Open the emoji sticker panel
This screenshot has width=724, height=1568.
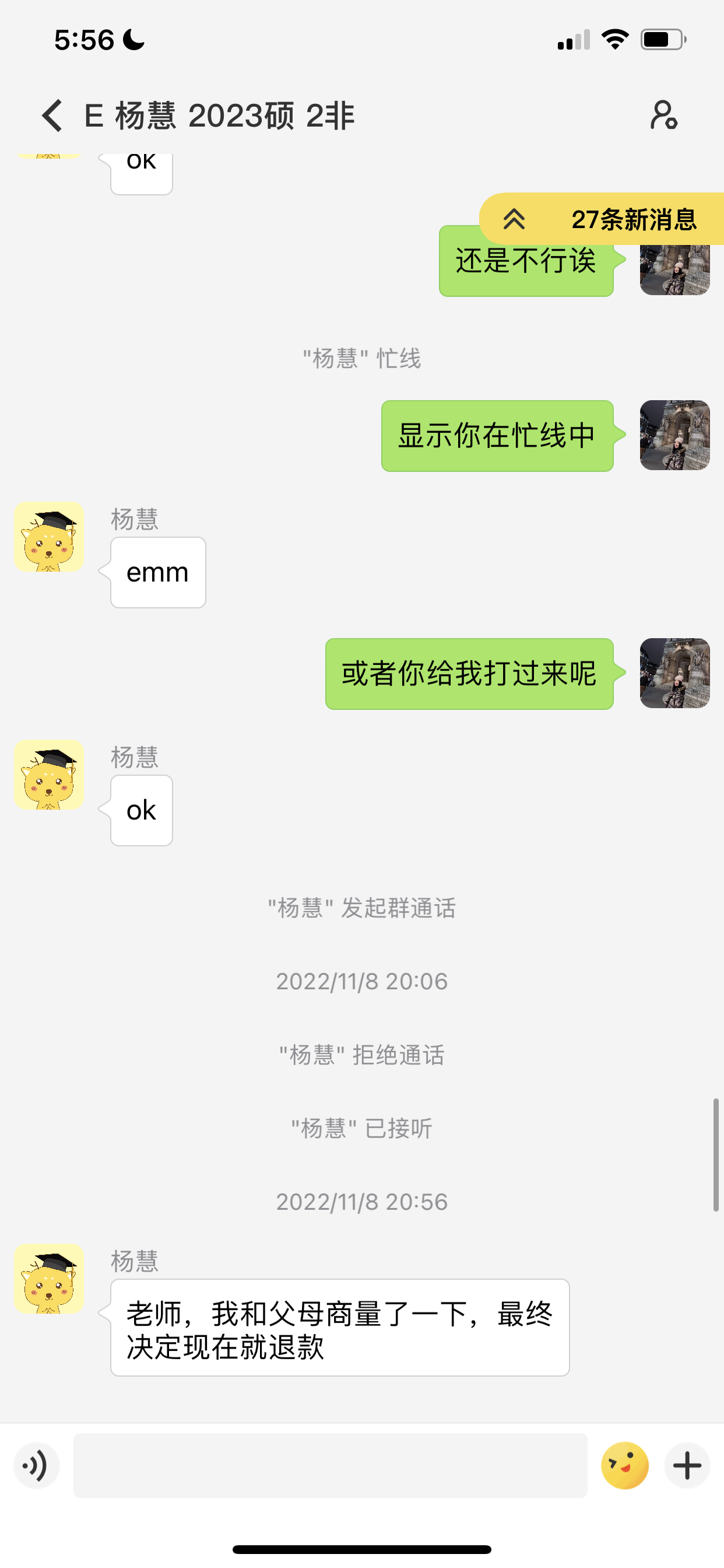[624, 1465]
